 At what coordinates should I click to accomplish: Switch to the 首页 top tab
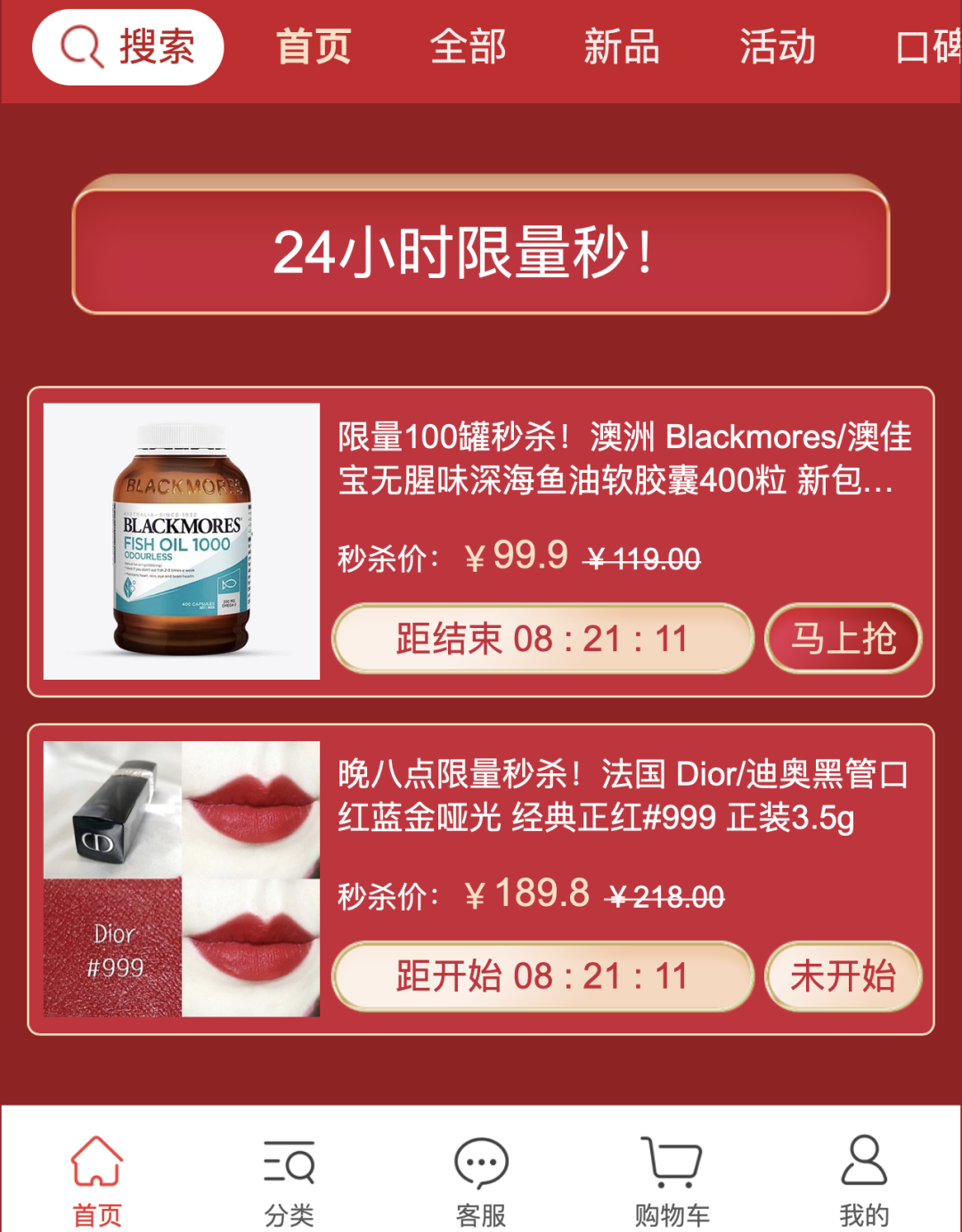(314, 47)
